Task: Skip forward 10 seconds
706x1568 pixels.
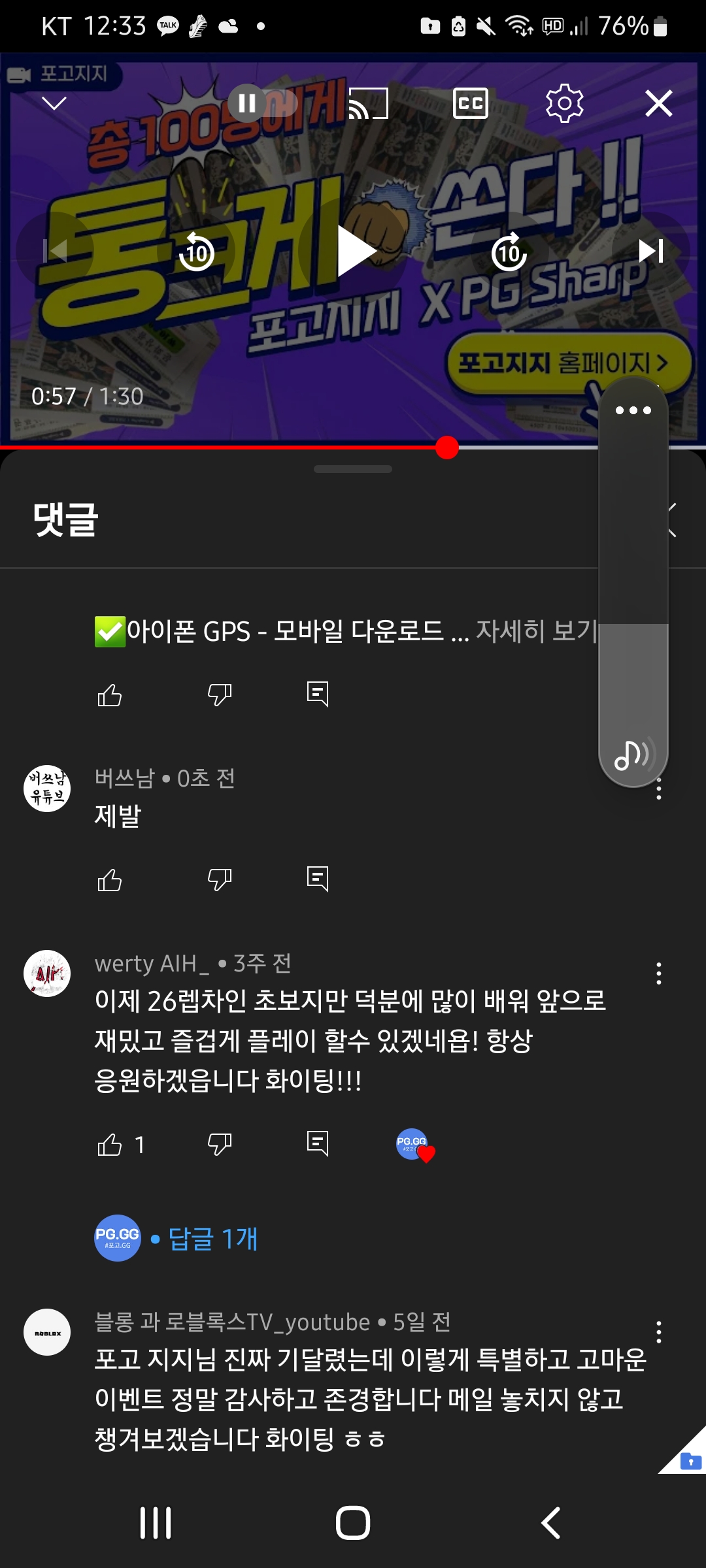Action: pyautogui.click(x=509, y=252)
